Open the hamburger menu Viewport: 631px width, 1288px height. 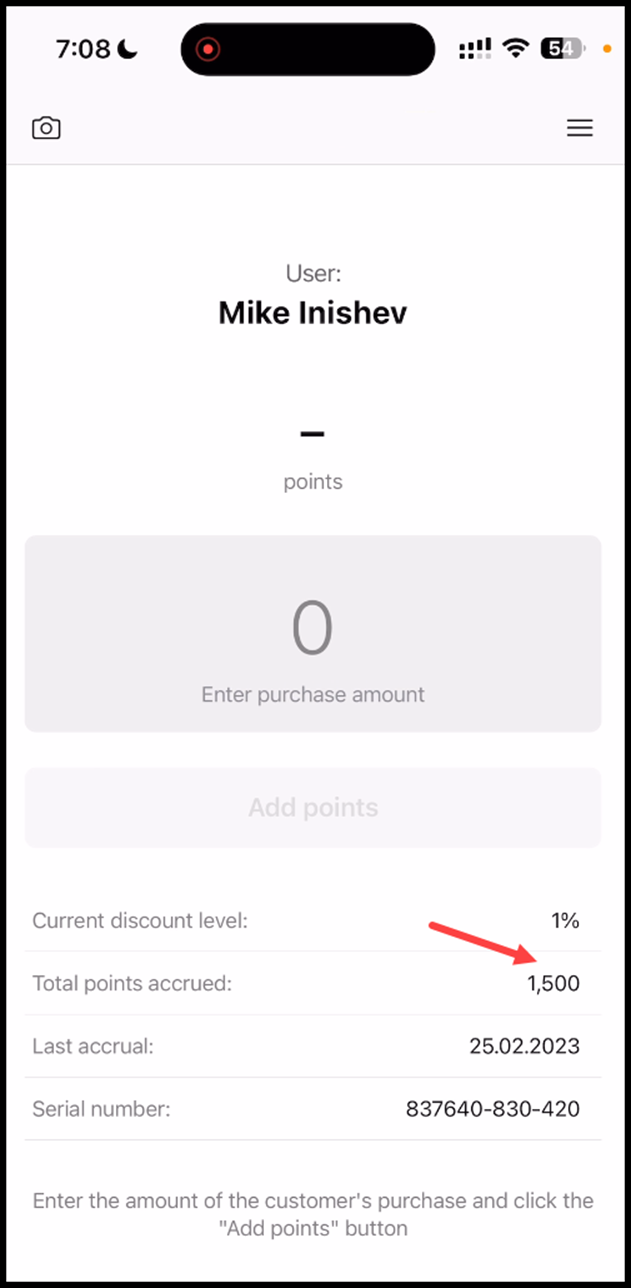pyautogui.click(x=580, y=128)
